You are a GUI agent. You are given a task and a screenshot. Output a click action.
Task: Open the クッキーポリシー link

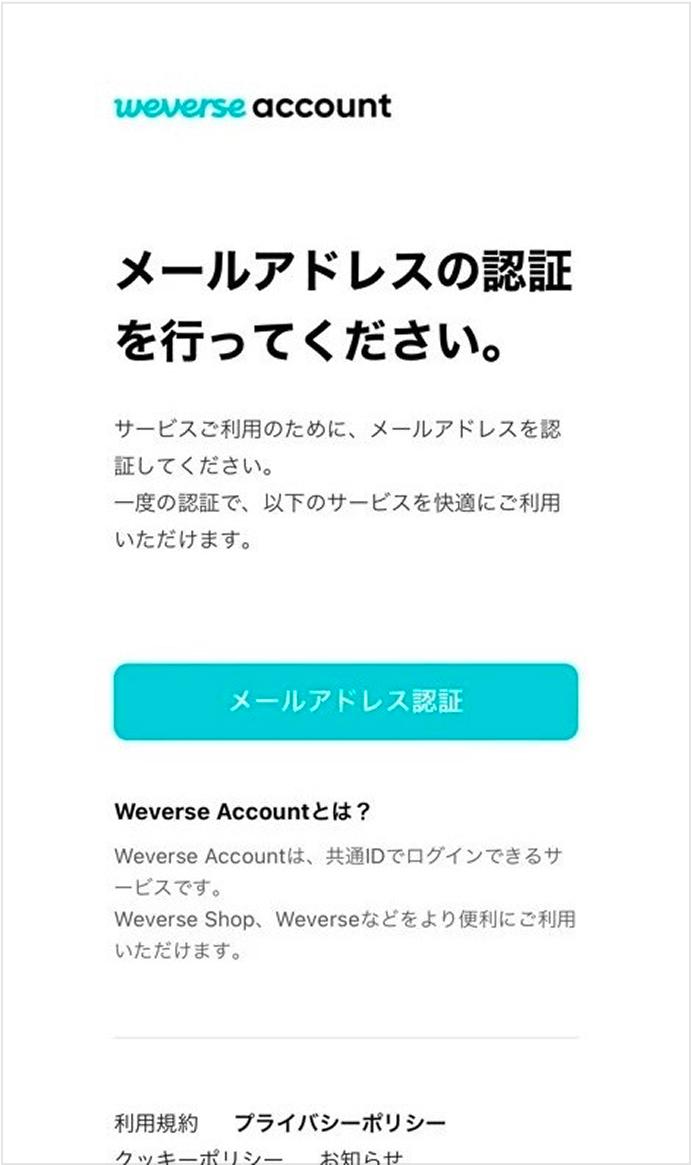[198, 1156]
